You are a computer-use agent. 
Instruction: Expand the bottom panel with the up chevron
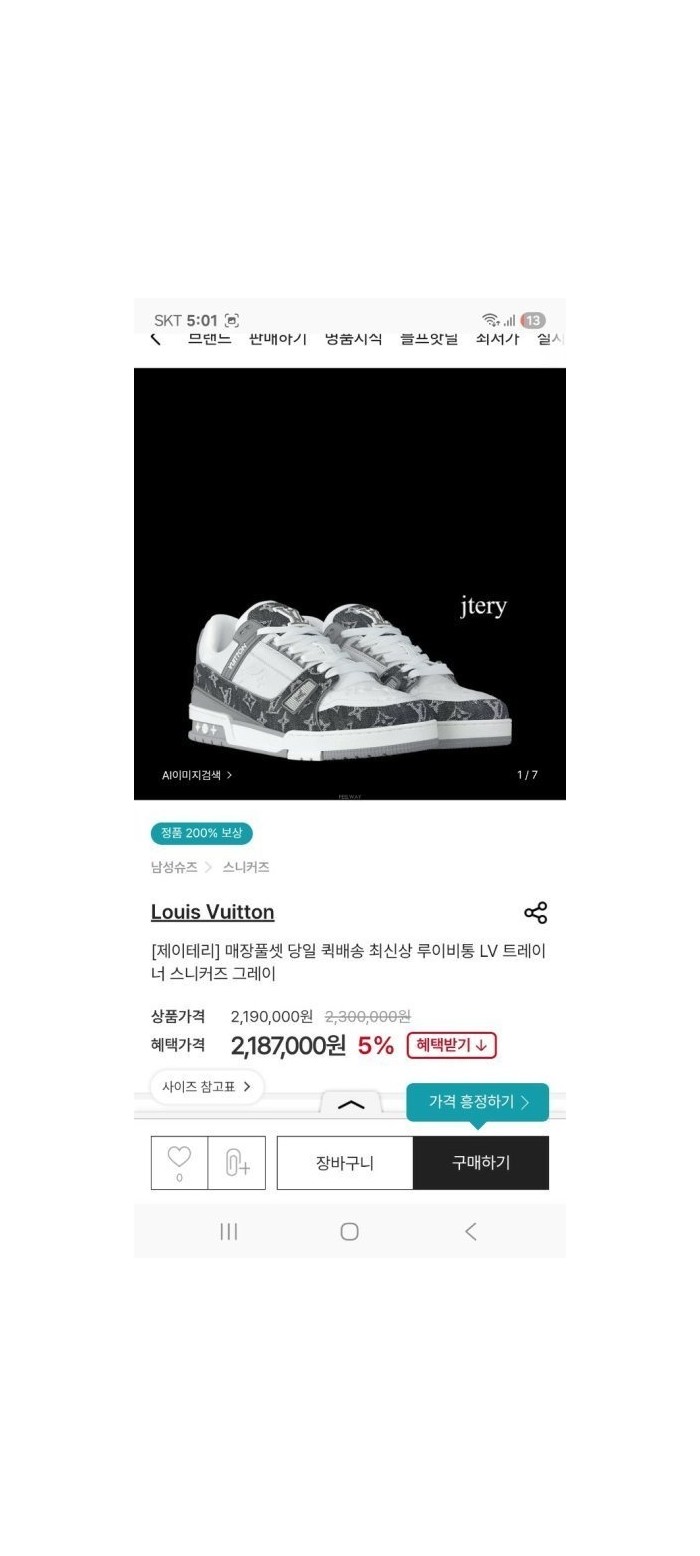coord(351,1104)
